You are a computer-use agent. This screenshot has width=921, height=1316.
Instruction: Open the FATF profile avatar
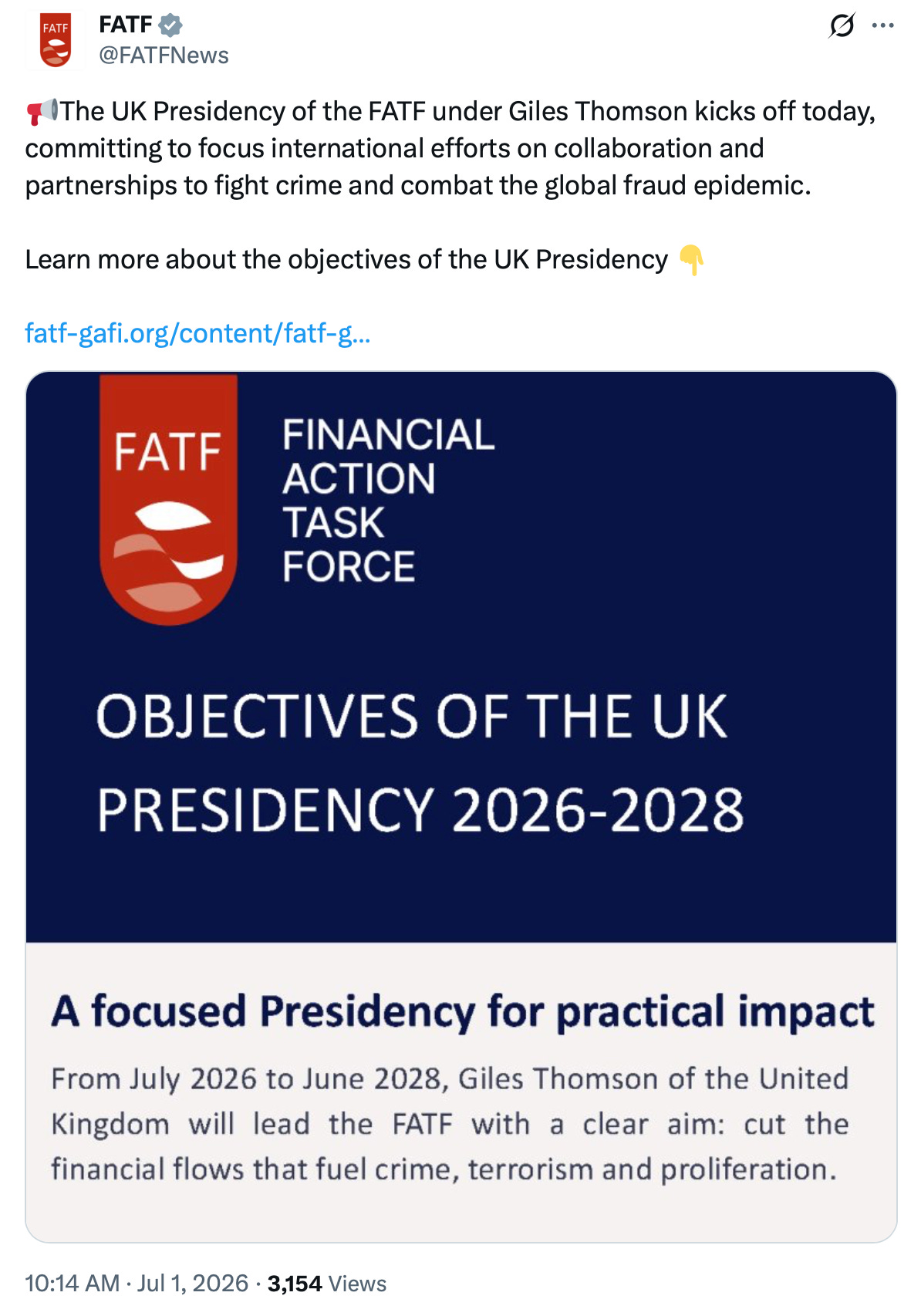click(55, 40)
